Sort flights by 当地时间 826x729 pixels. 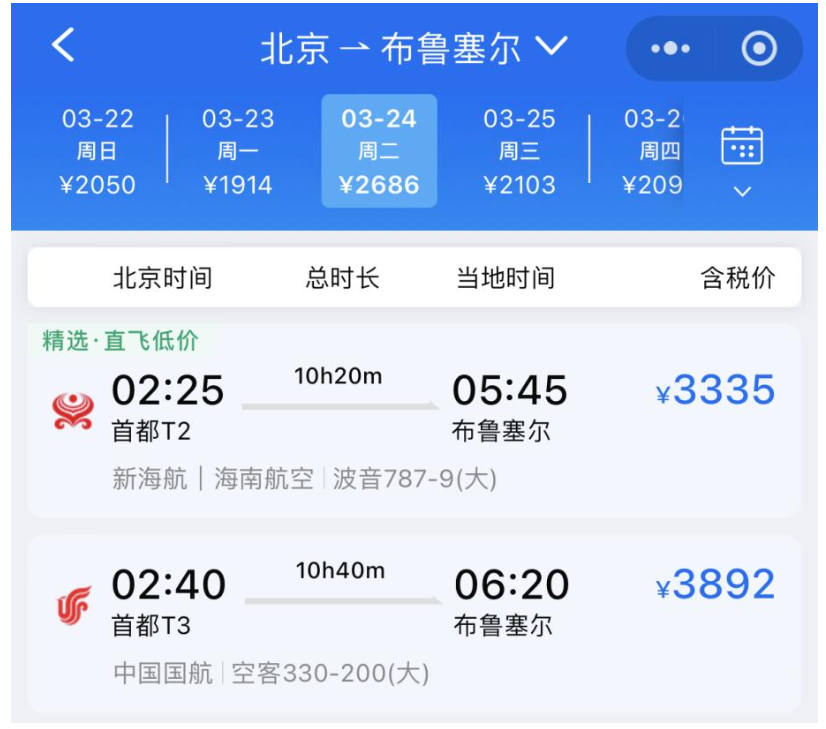505,278
